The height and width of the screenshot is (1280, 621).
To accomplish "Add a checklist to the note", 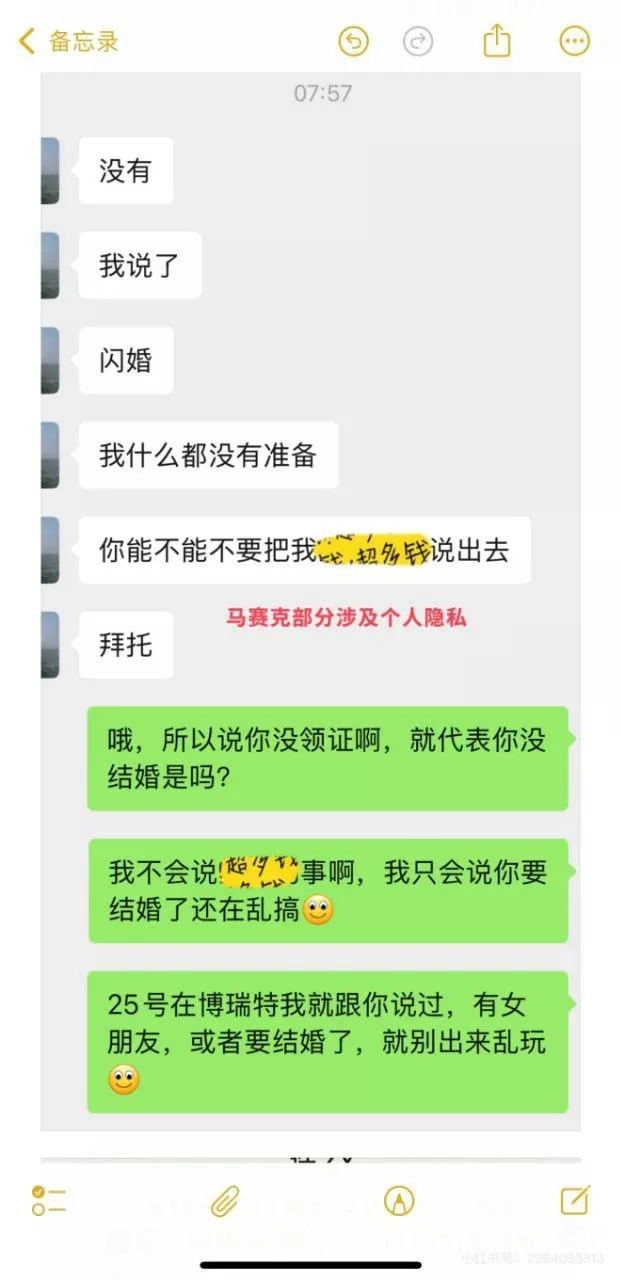I will (48, 1200).
